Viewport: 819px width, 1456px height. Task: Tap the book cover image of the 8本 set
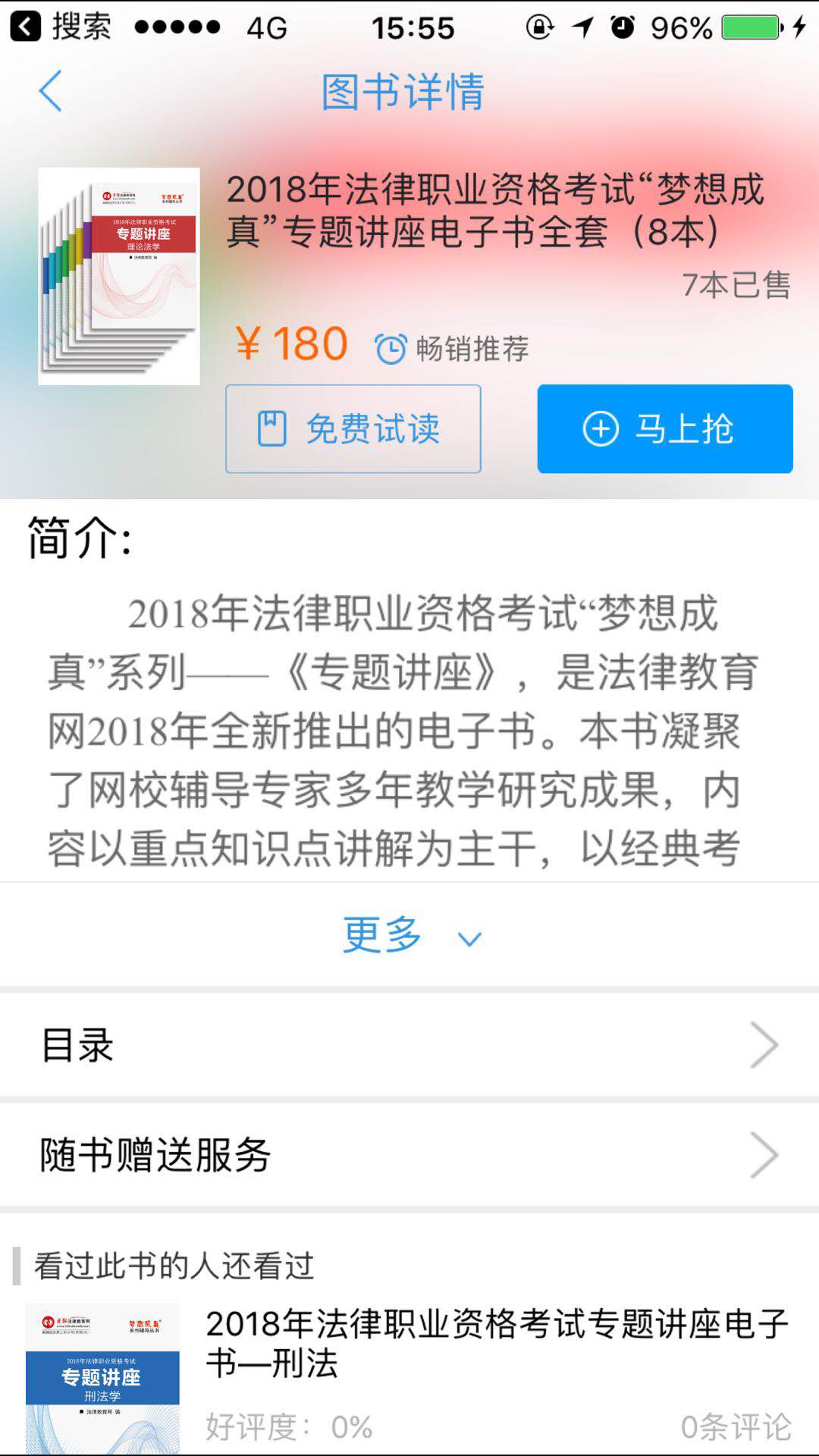point(119,276)
